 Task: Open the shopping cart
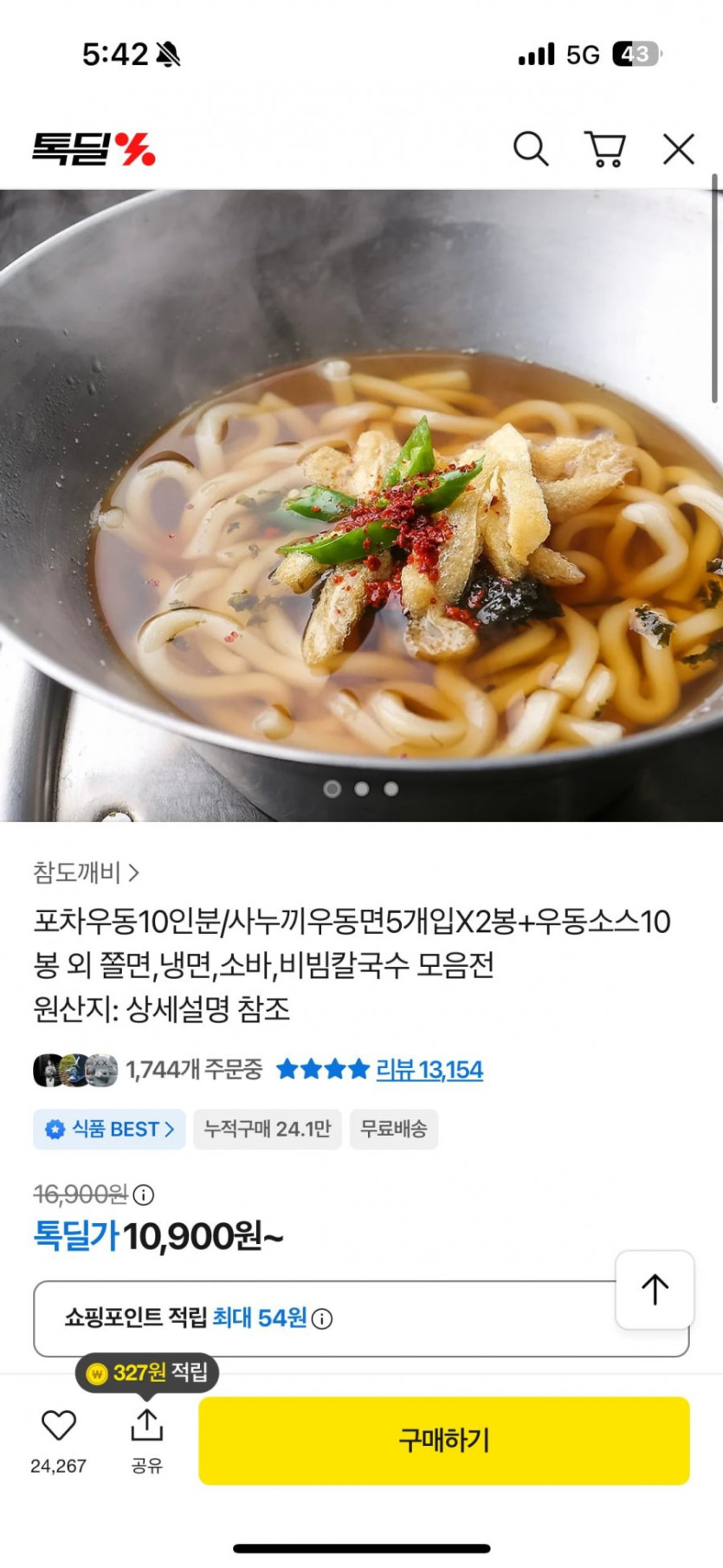605,149
